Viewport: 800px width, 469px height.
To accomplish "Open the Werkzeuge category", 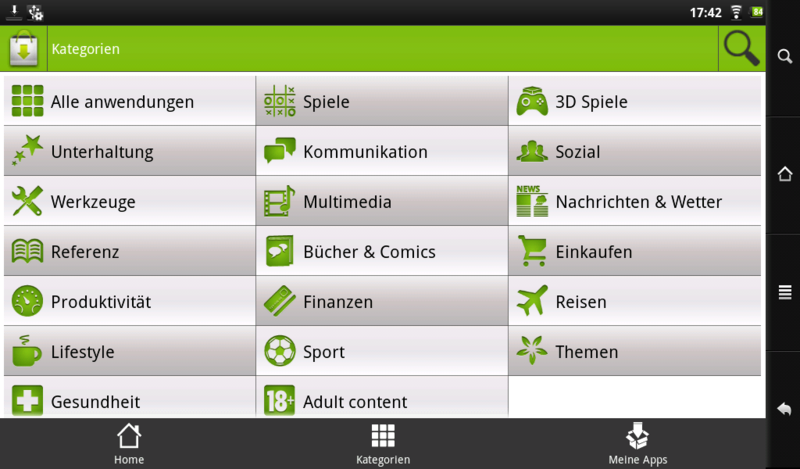I will pos(129,201).
